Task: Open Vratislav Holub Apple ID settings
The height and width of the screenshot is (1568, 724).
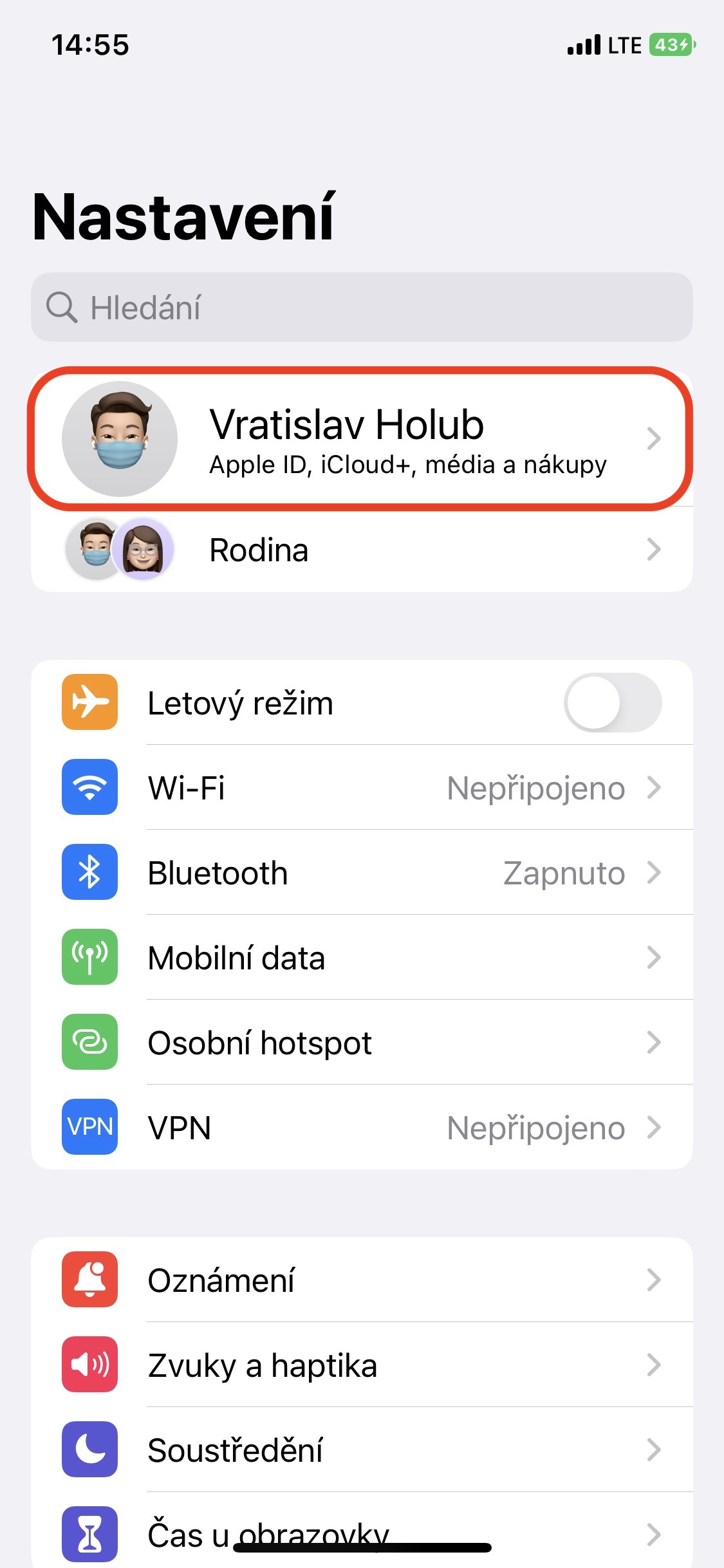Action: (x=362, y=439)
